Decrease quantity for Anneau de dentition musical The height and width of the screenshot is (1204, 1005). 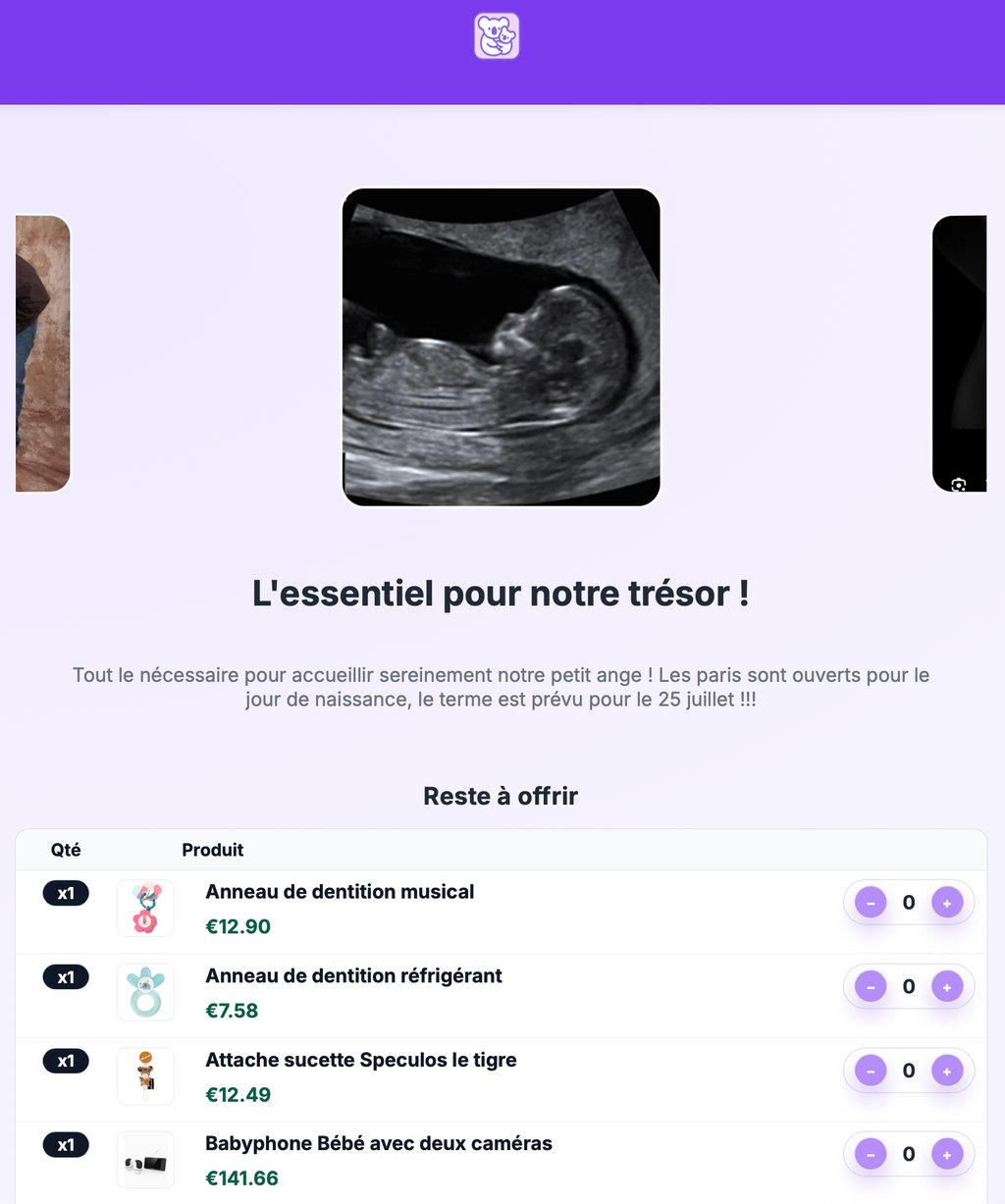pos(871,903)
